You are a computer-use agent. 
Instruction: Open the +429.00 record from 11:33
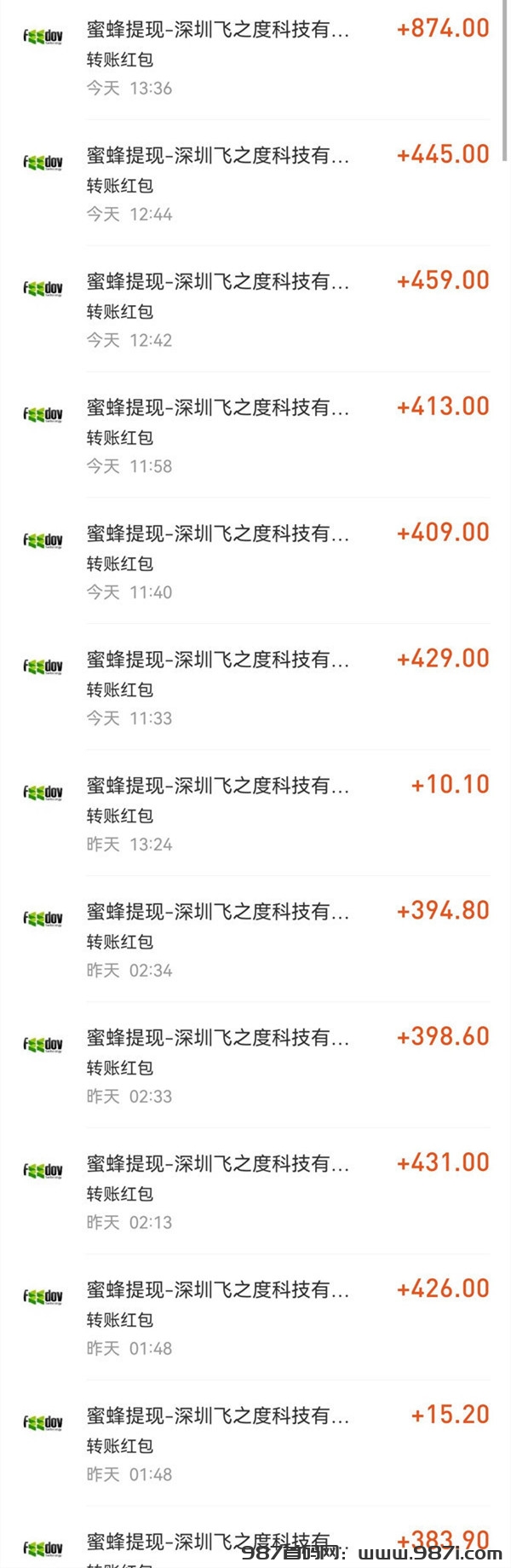[255, 688]
